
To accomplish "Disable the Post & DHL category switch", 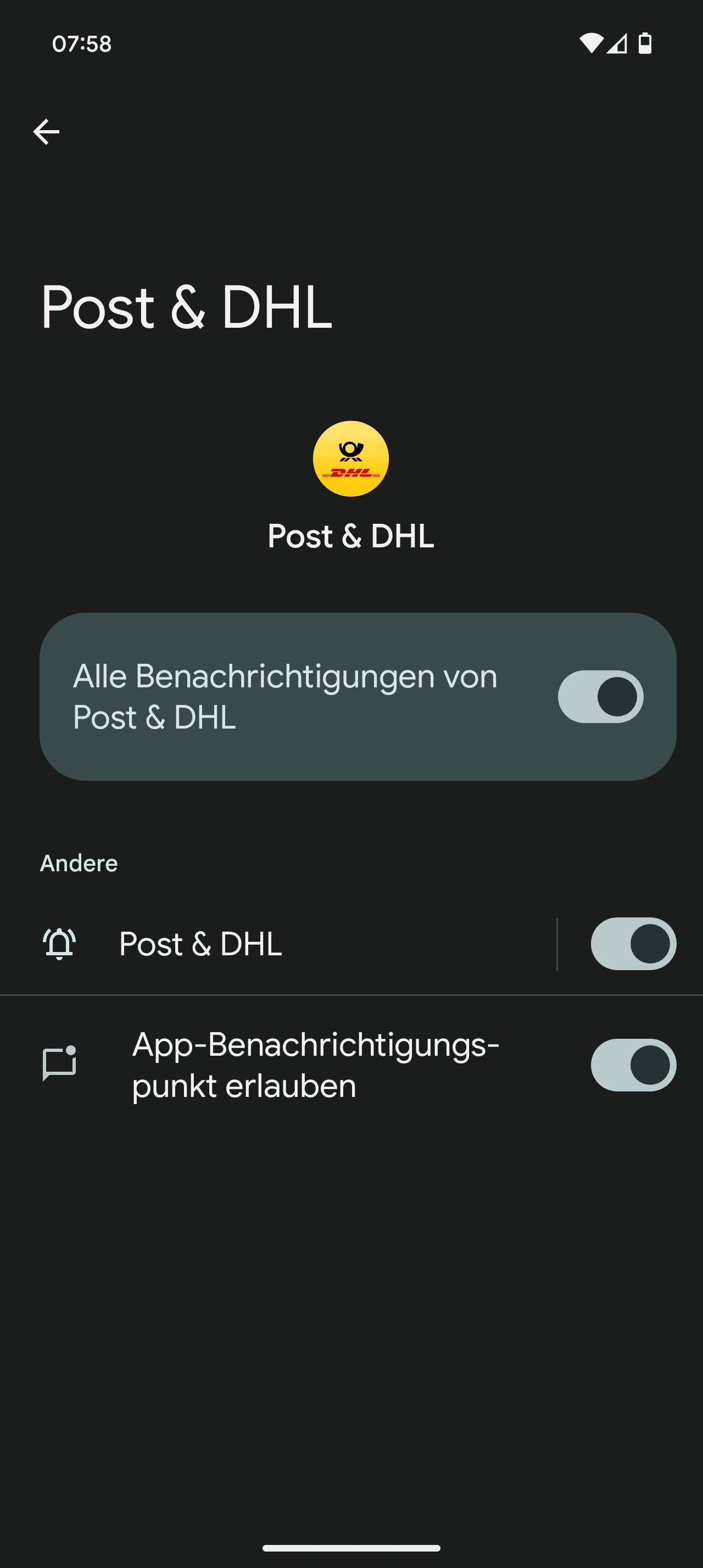I will click(633, 943).
